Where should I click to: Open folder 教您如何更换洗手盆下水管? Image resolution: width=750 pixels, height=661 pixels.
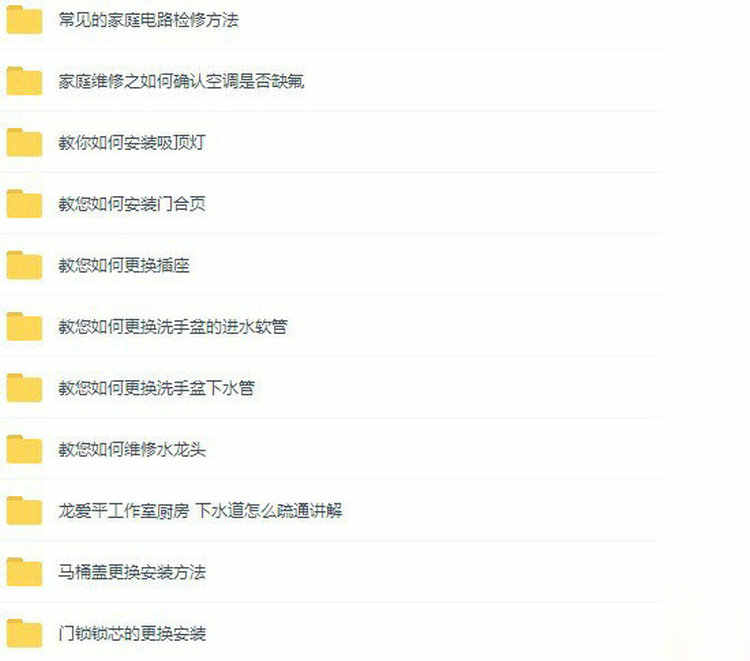click(x=156, y=388)
